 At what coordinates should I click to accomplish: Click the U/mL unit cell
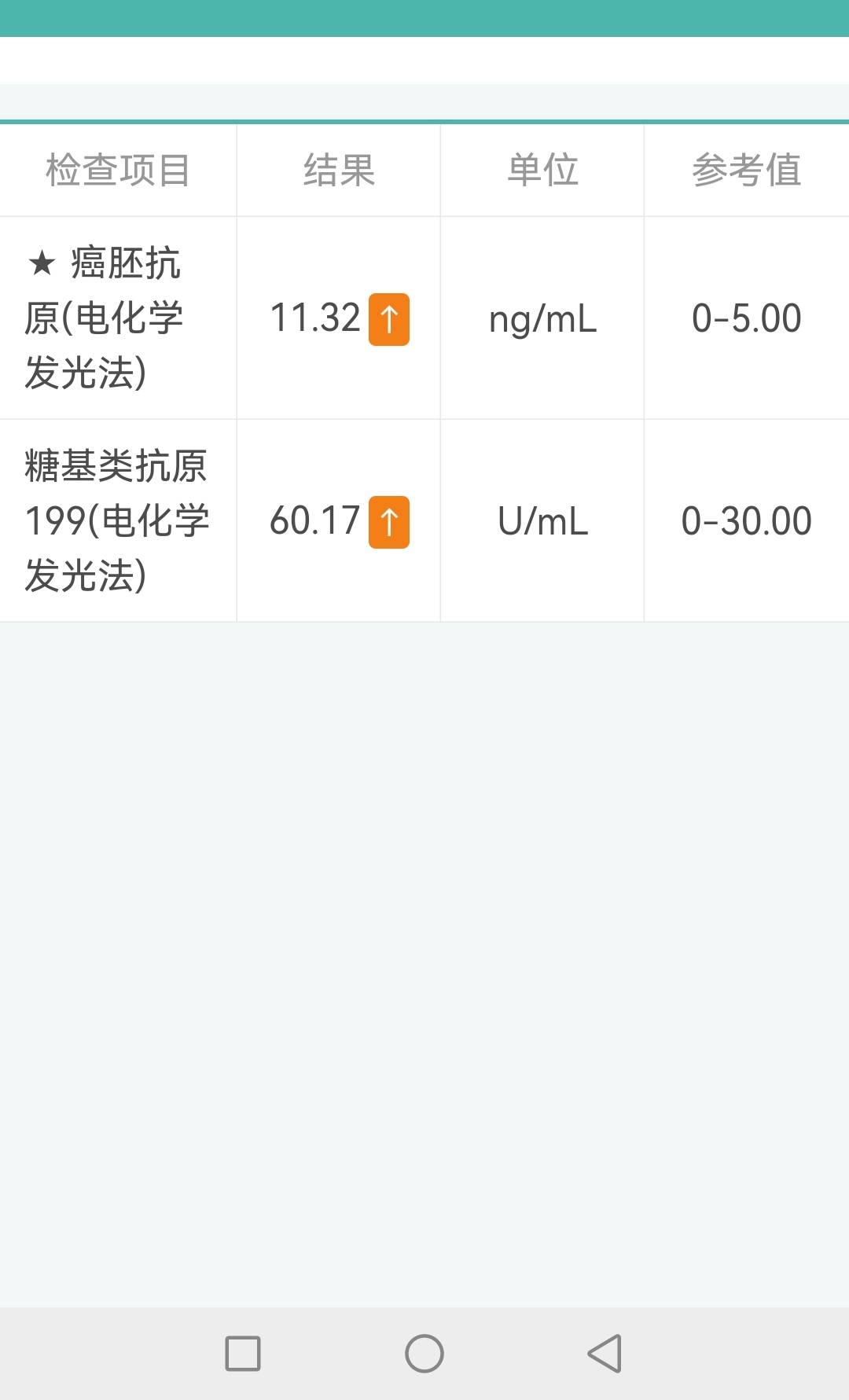pyautogui.click(x=542, y=520)
